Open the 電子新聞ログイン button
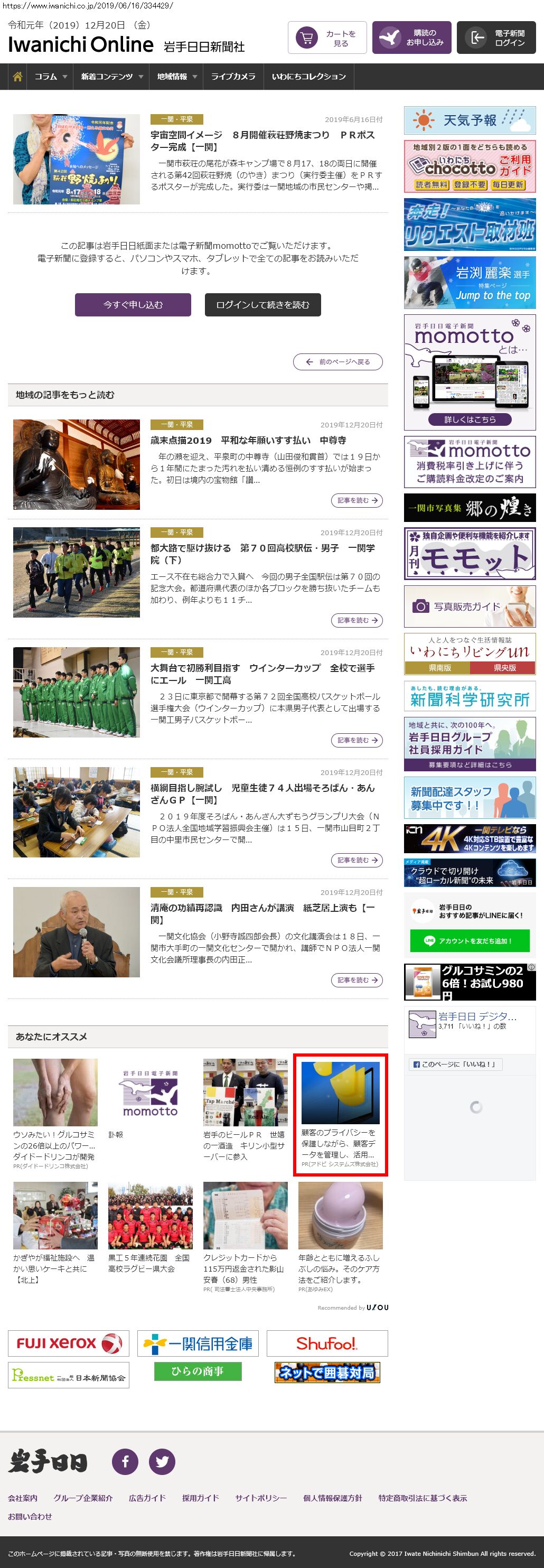The width and height of the screenshot is (544, 1568). (496, 38)
